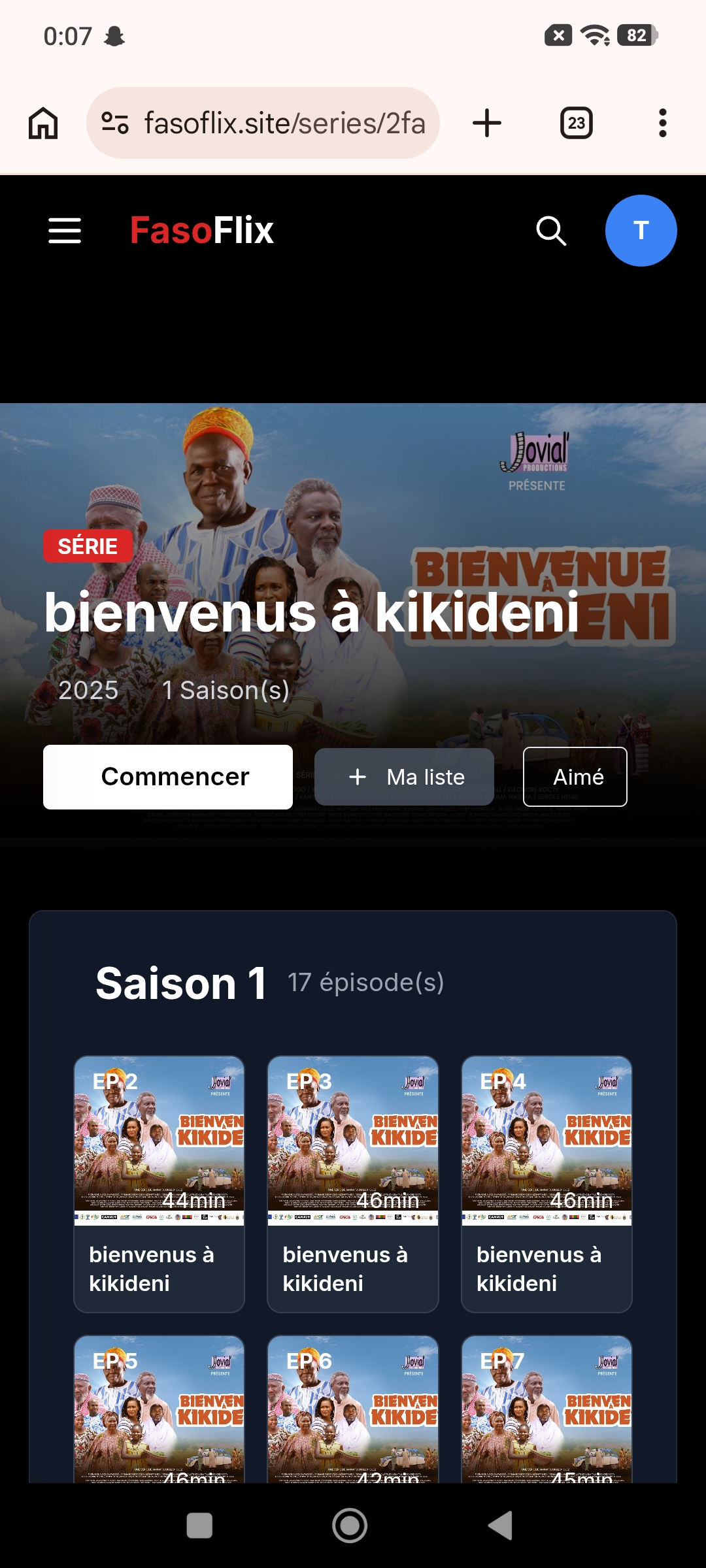
Task: Open the browser overflow menu
Action: tap(663, 123)
